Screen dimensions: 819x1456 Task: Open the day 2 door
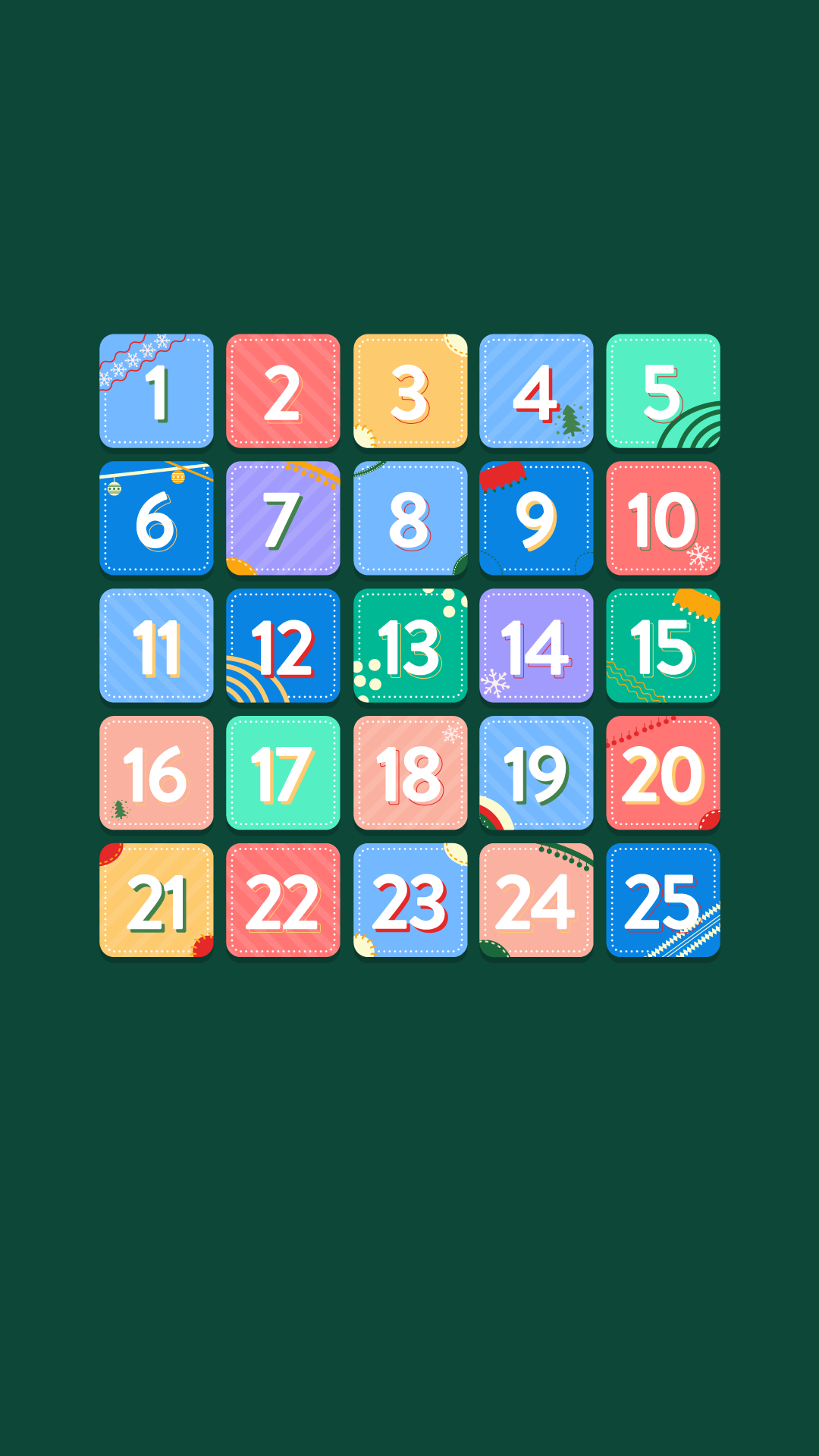coord(283,391)
